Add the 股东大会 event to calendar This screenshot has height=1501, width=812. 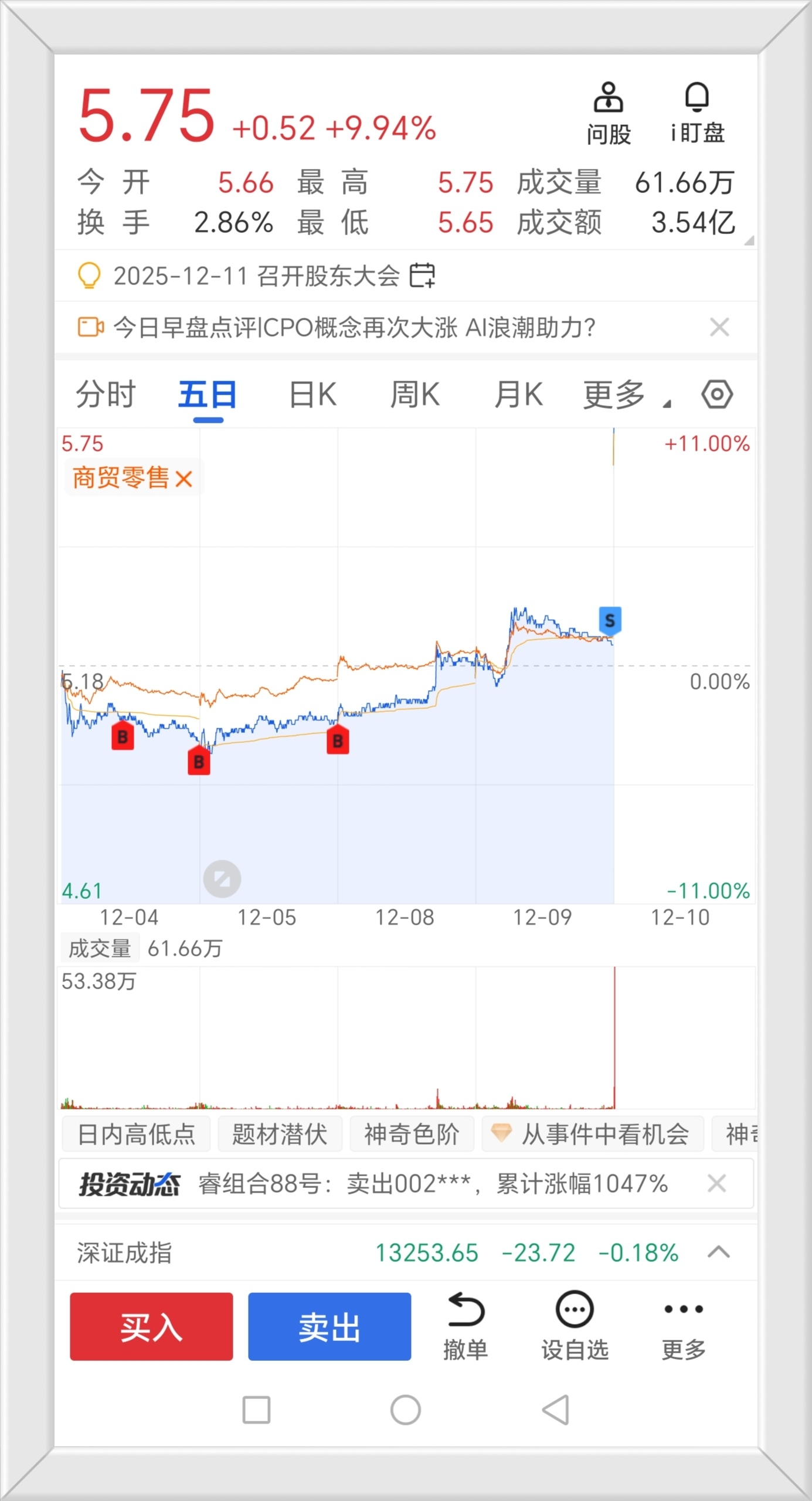[x=422, y=276]
